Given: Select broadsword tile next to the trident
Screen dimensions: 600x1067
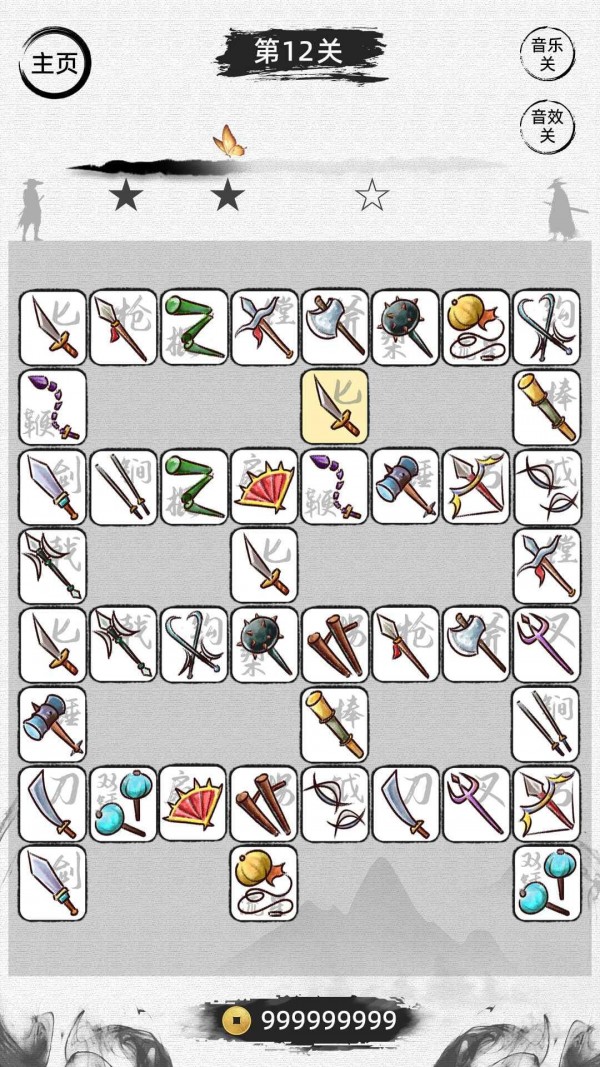Looking at the screenshot, I should point(405,804).
